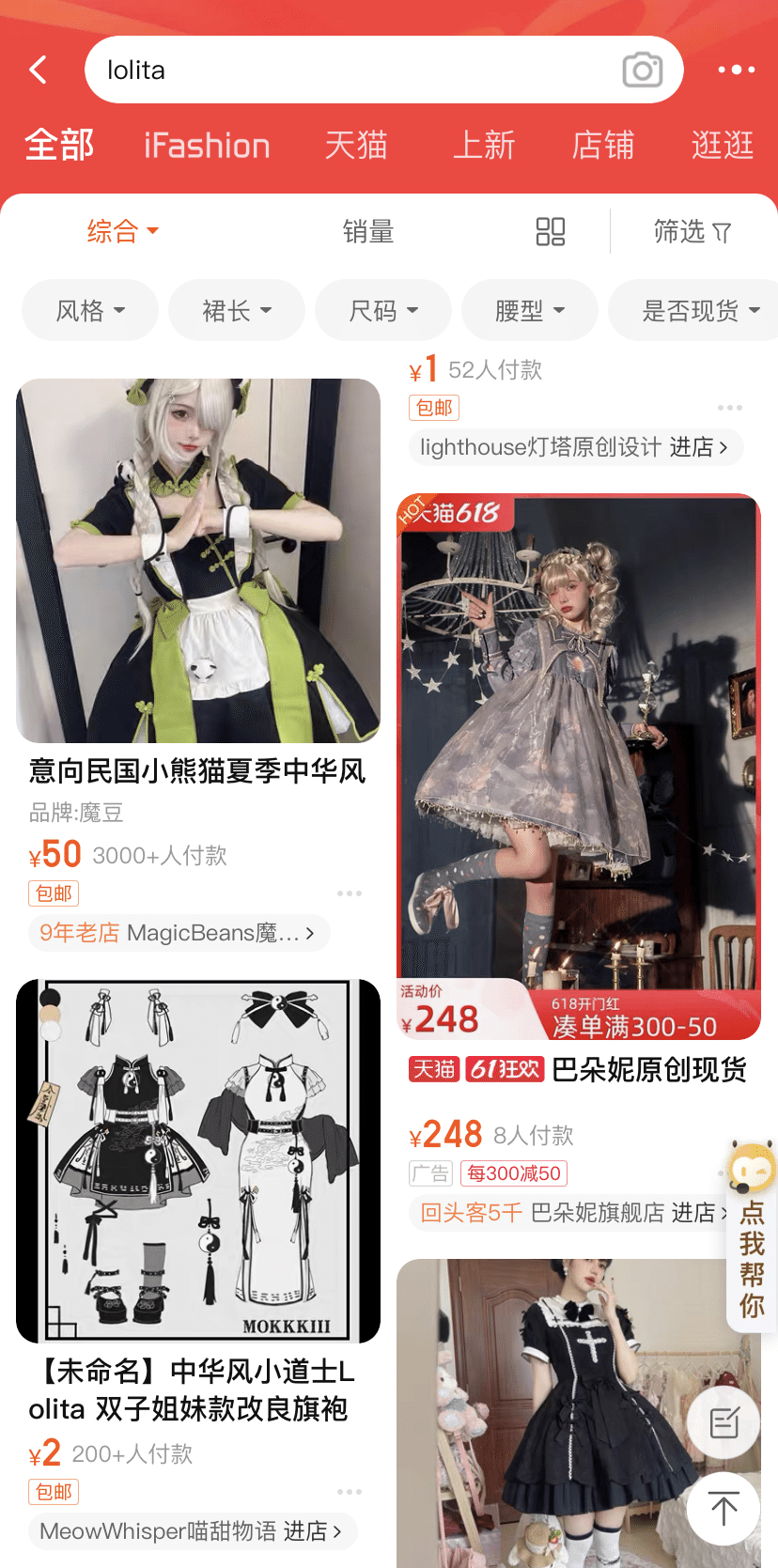Expand the 裙长 filter chip

coord(237,310)
